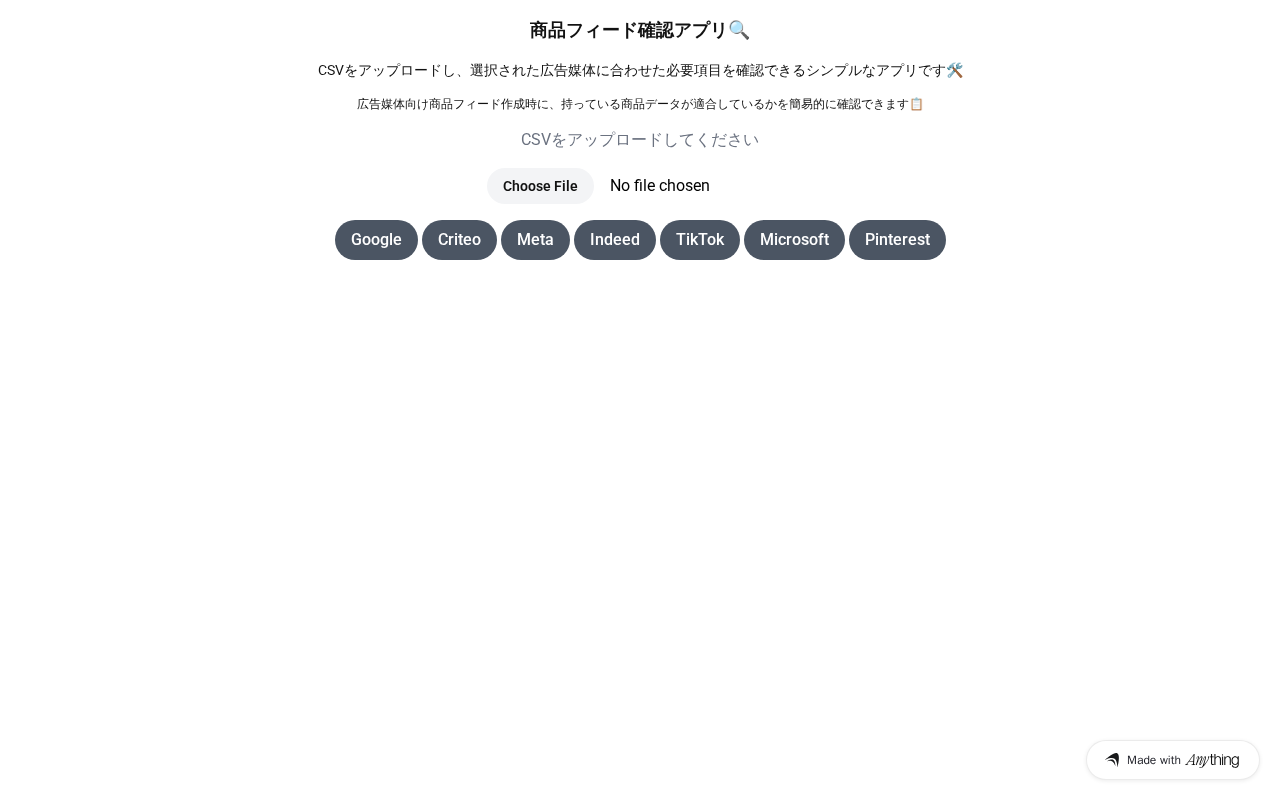Viewport: 1280px width, 800px height.
Task: Choose the Microsoft media option
Action: click(794, 240)
